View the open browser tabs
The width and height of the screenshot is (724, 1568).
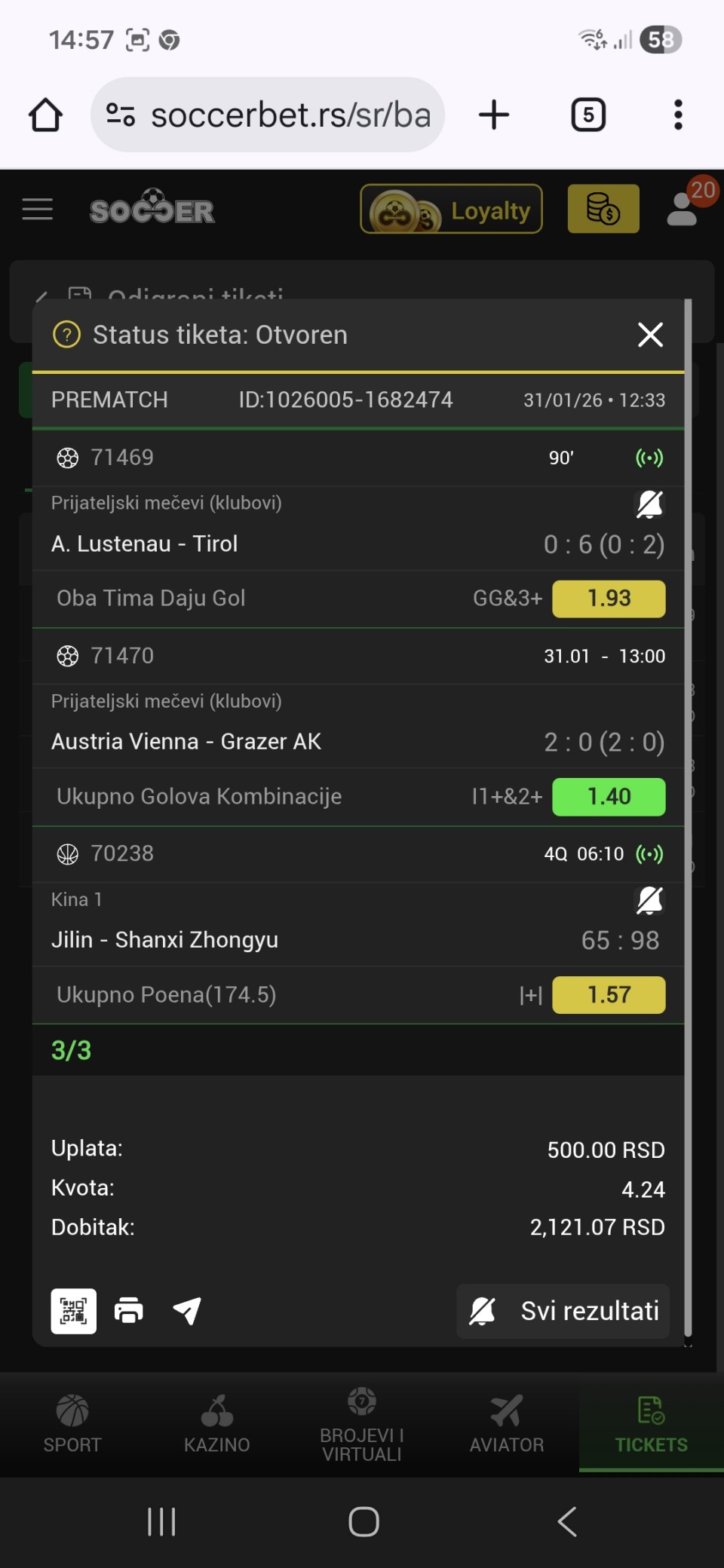(588, 115)
